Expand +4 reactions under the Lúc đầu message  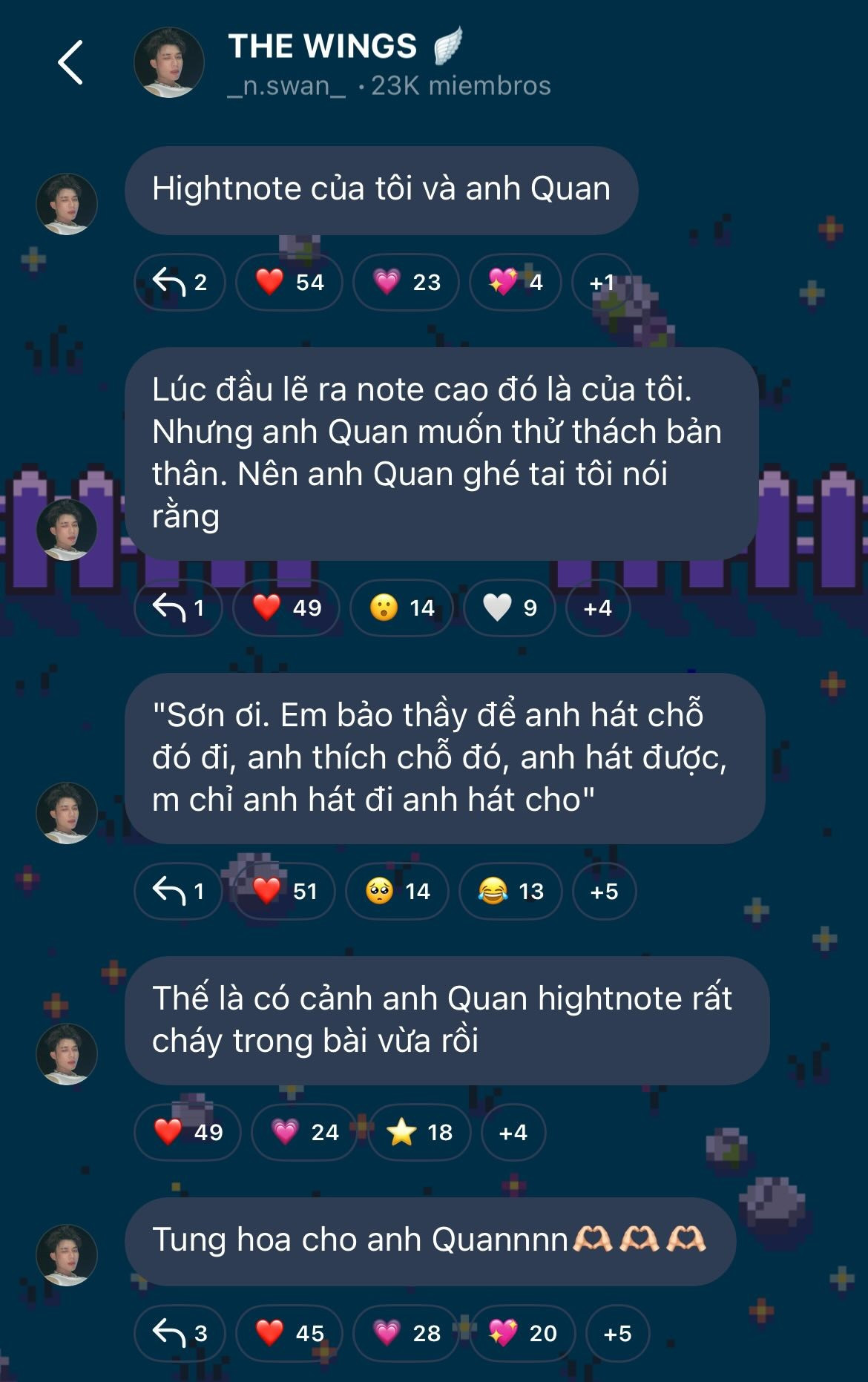[597, 608]
